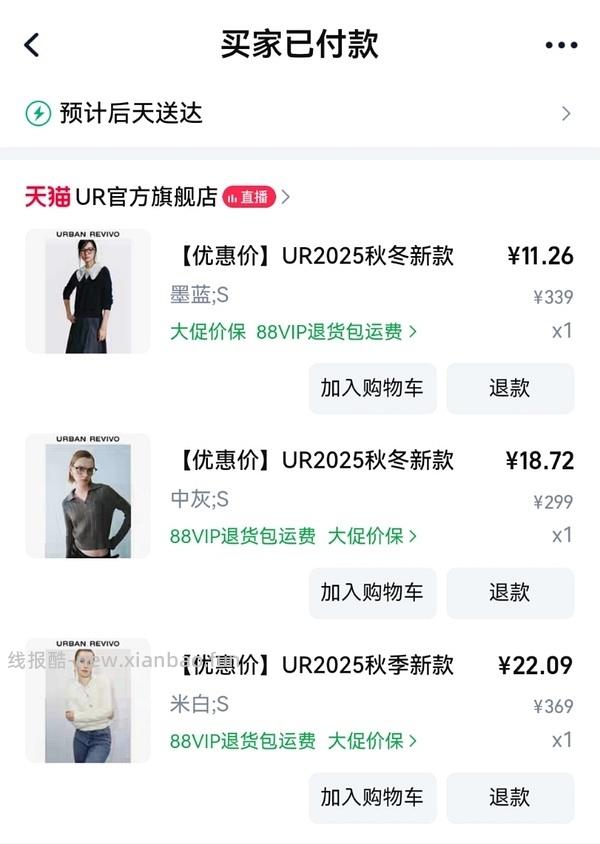Open the 墨蓝 item product image
600x844 pixels.
pos(87,291)
